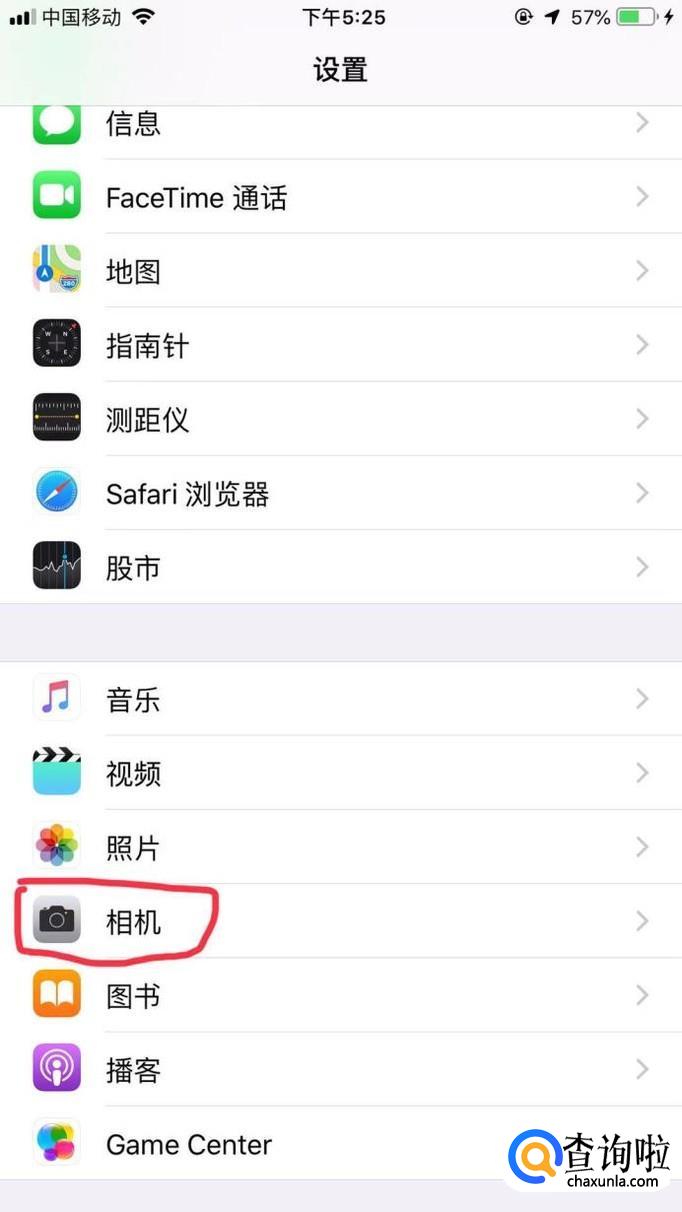The image size is (682, 1212).
Task: Open 测距仪 (Measure) settings
Action: click(340, 419)
